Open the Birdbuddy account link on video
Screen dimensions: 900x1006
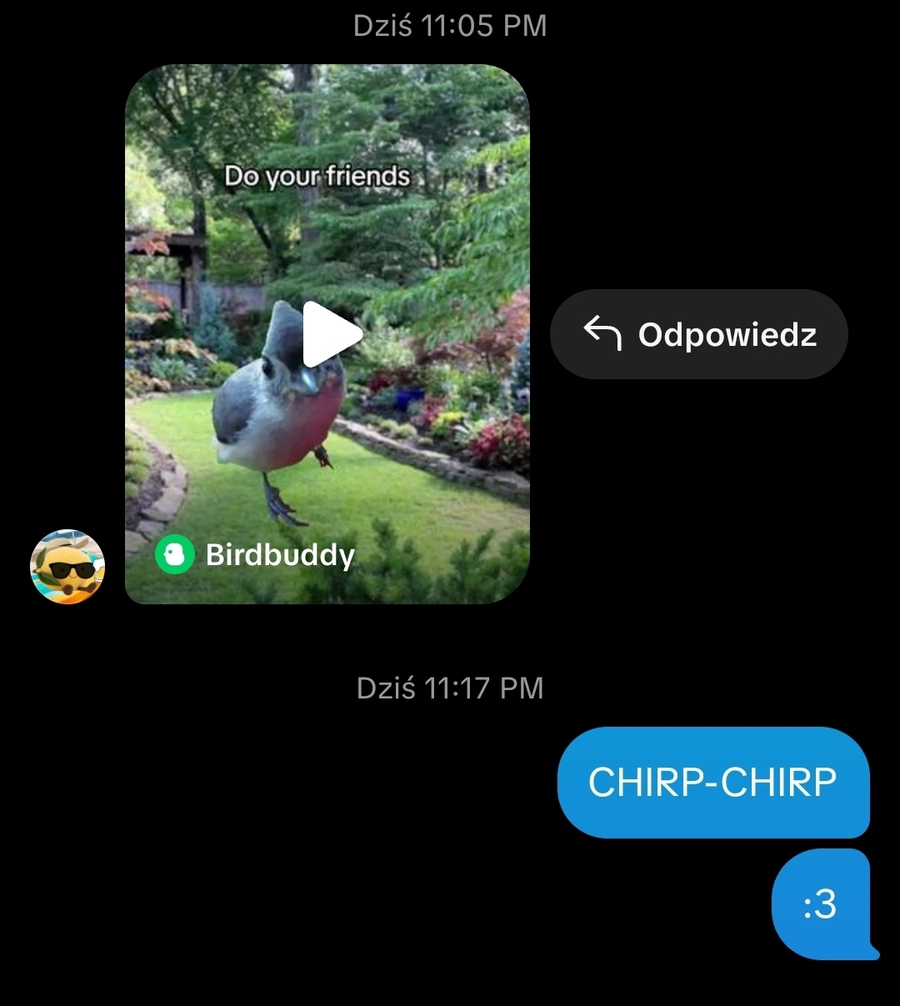pos(256,555)
